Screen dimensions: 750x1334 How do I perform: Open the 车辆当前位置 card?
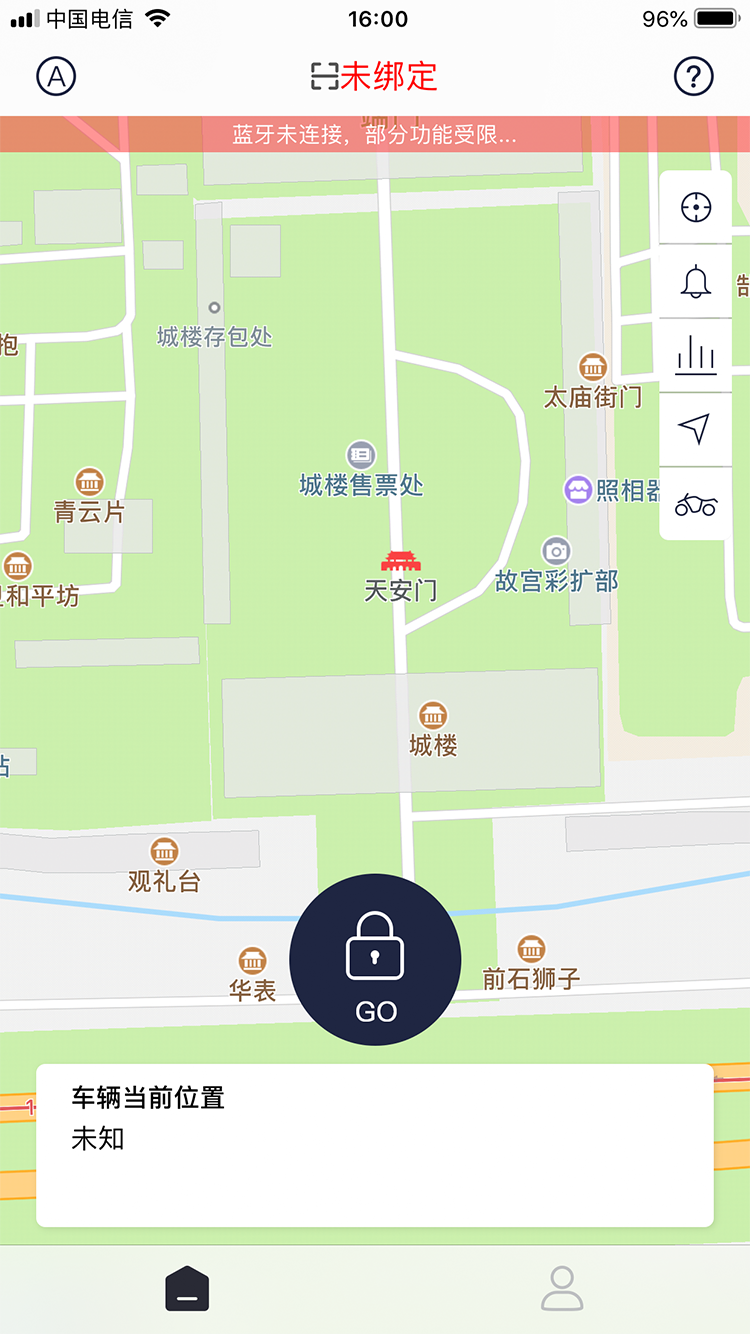pyautogui.click(x=375, y=1145)
